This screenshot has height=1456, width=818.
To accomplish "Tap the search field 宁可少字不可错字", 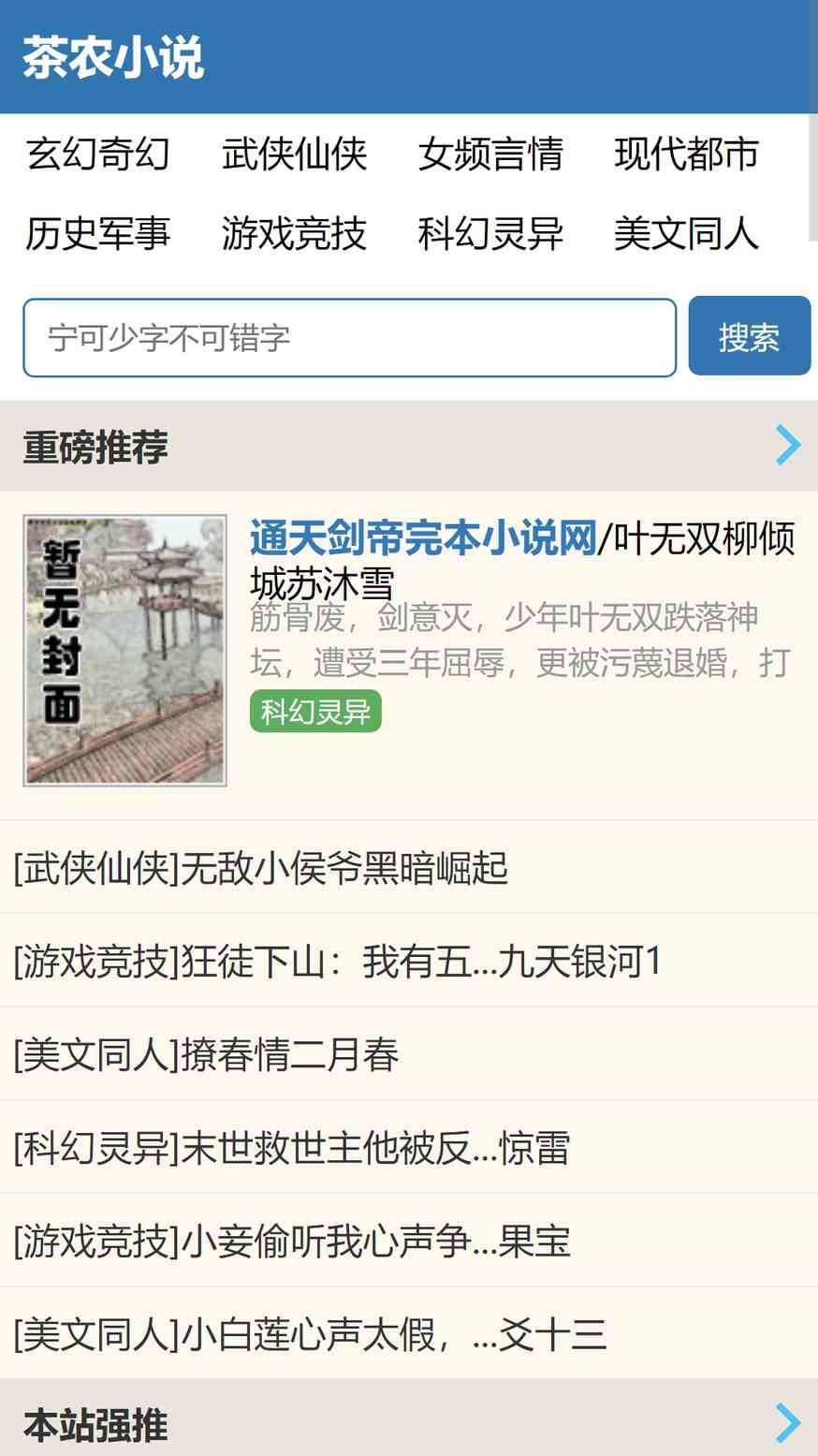I will [x=350, y=338].
